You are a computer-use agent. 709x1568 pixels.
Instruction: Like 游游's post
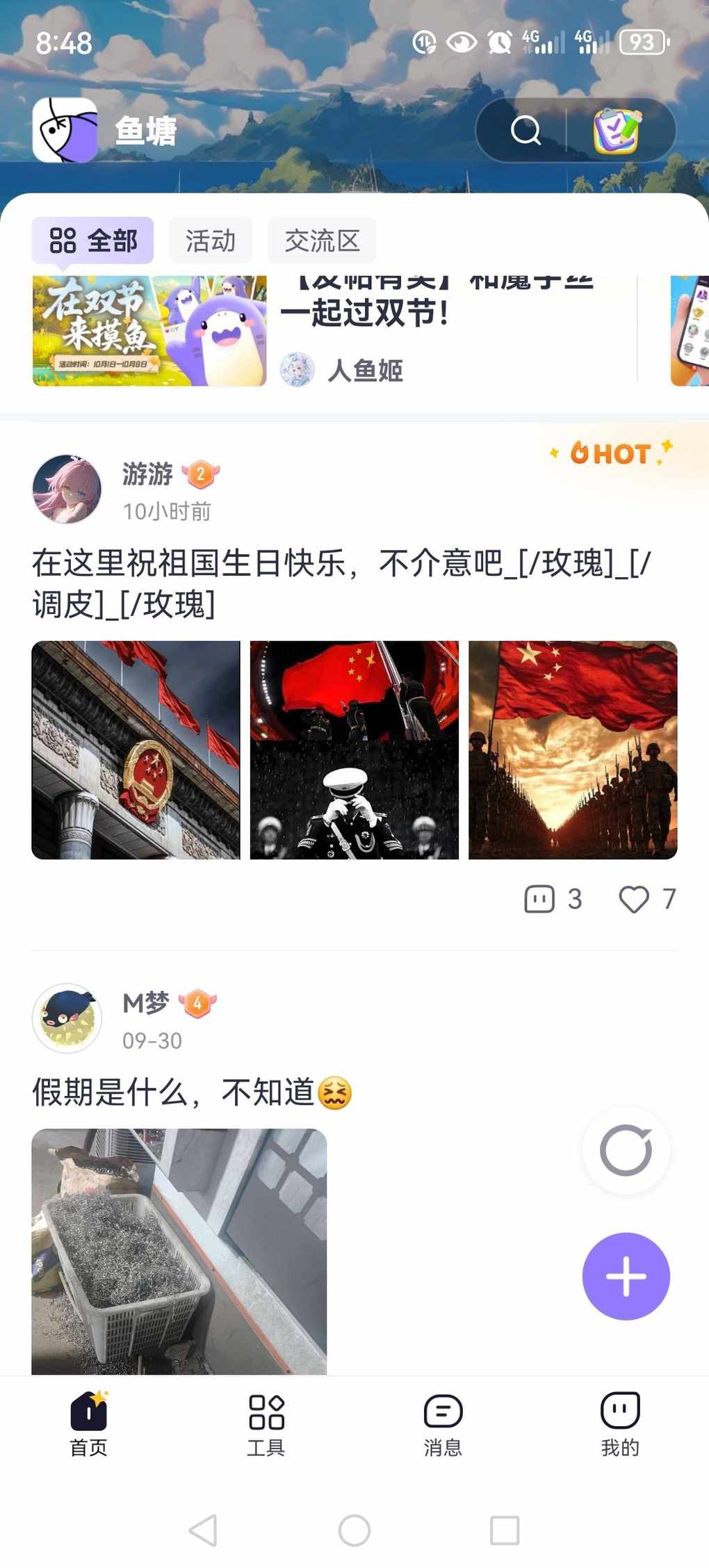coord(646,899)
